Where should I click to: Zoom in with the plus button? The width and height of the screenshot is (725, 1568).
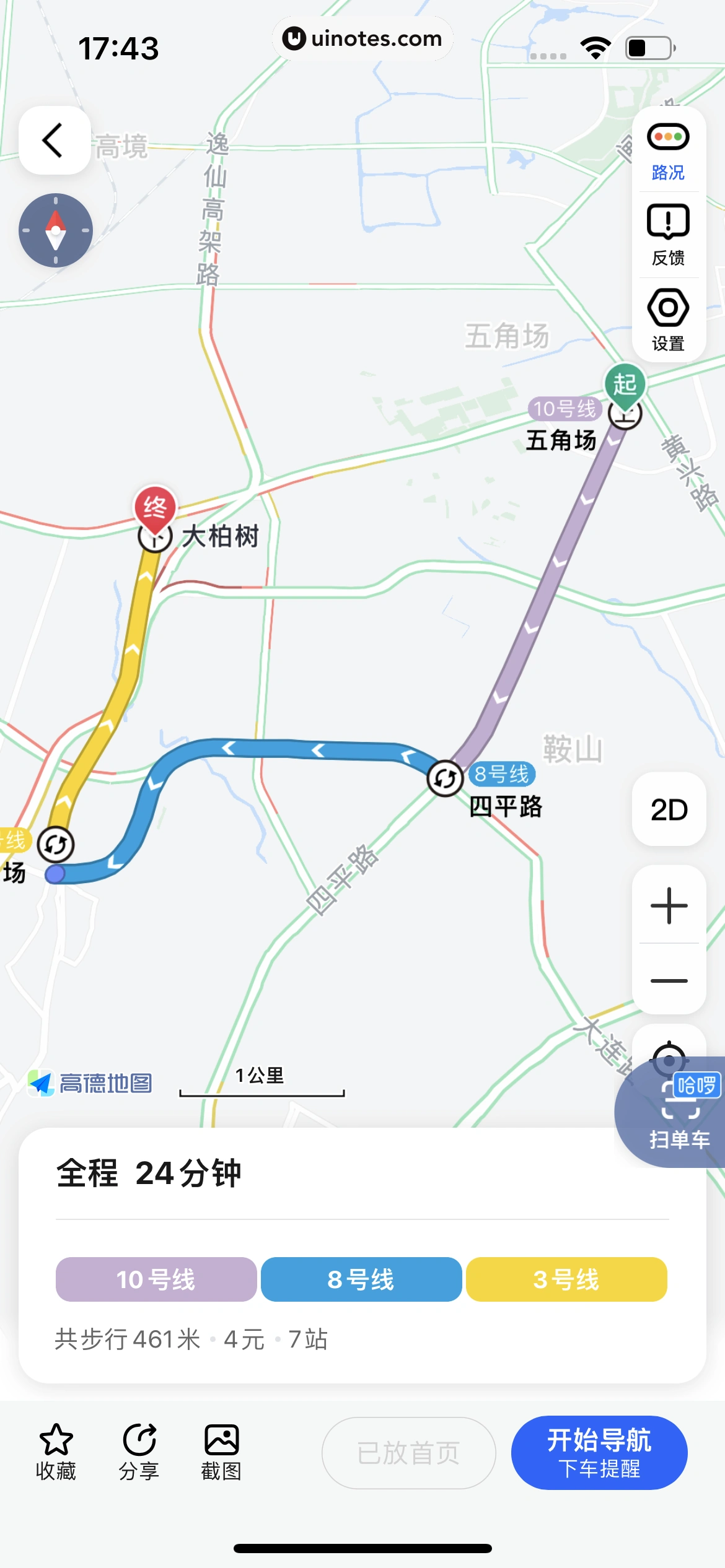click(x=669, y=905)
